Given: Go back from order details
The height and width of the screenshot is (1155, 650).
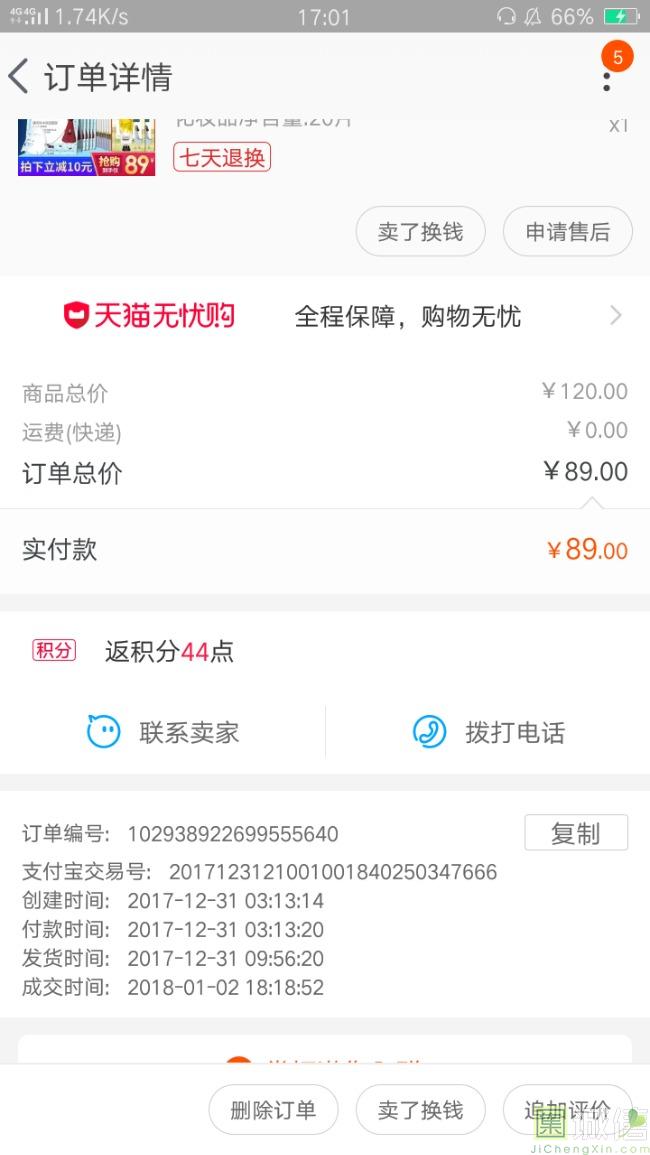Looking at the screenshot, I should [x=19, y=77].
